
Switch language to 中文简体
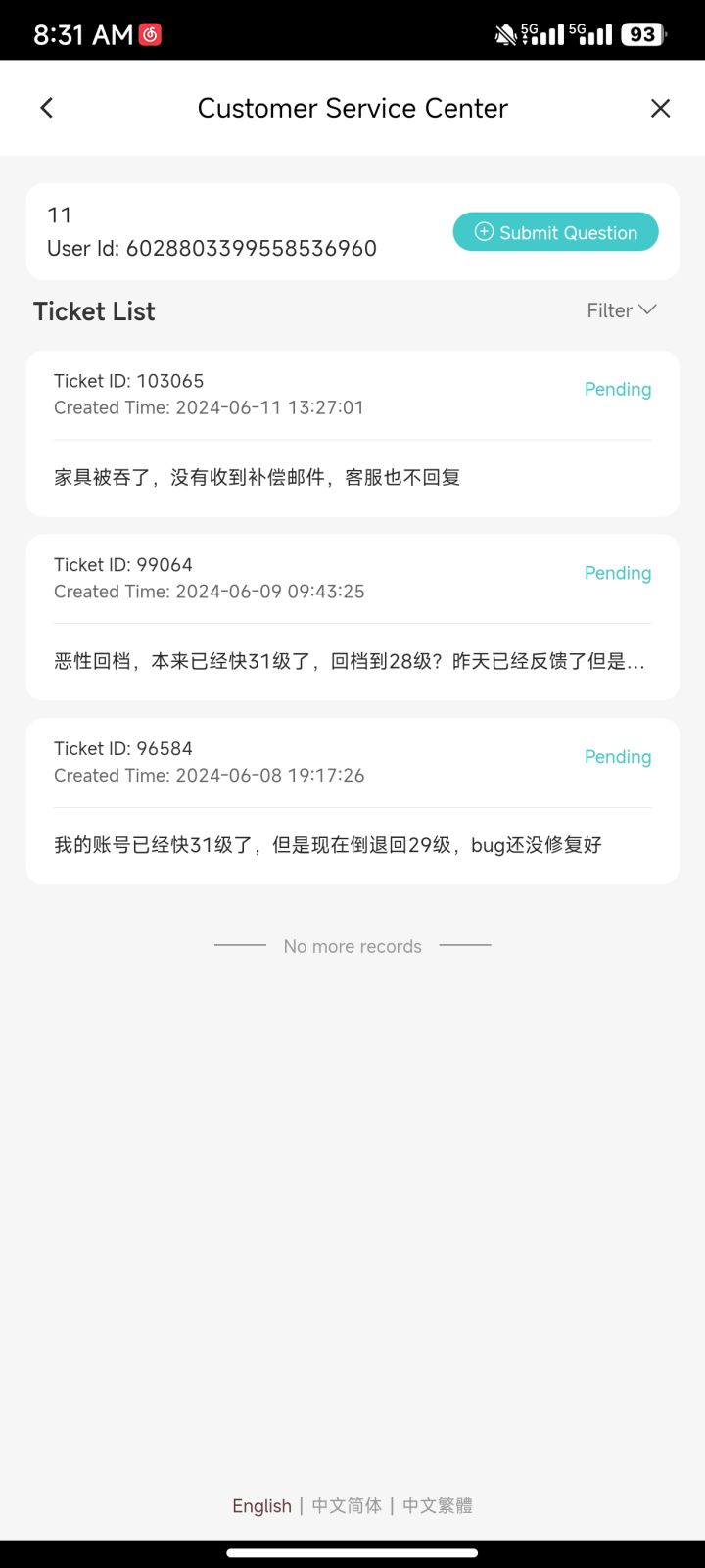click(x=346, y=1505)
